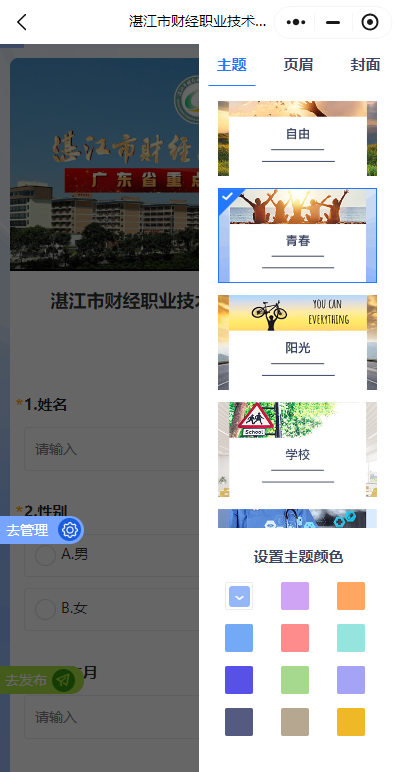Viewport: 398px width, 772px height.
Task: Pick the light green theme color
Action: pos(295,680)
